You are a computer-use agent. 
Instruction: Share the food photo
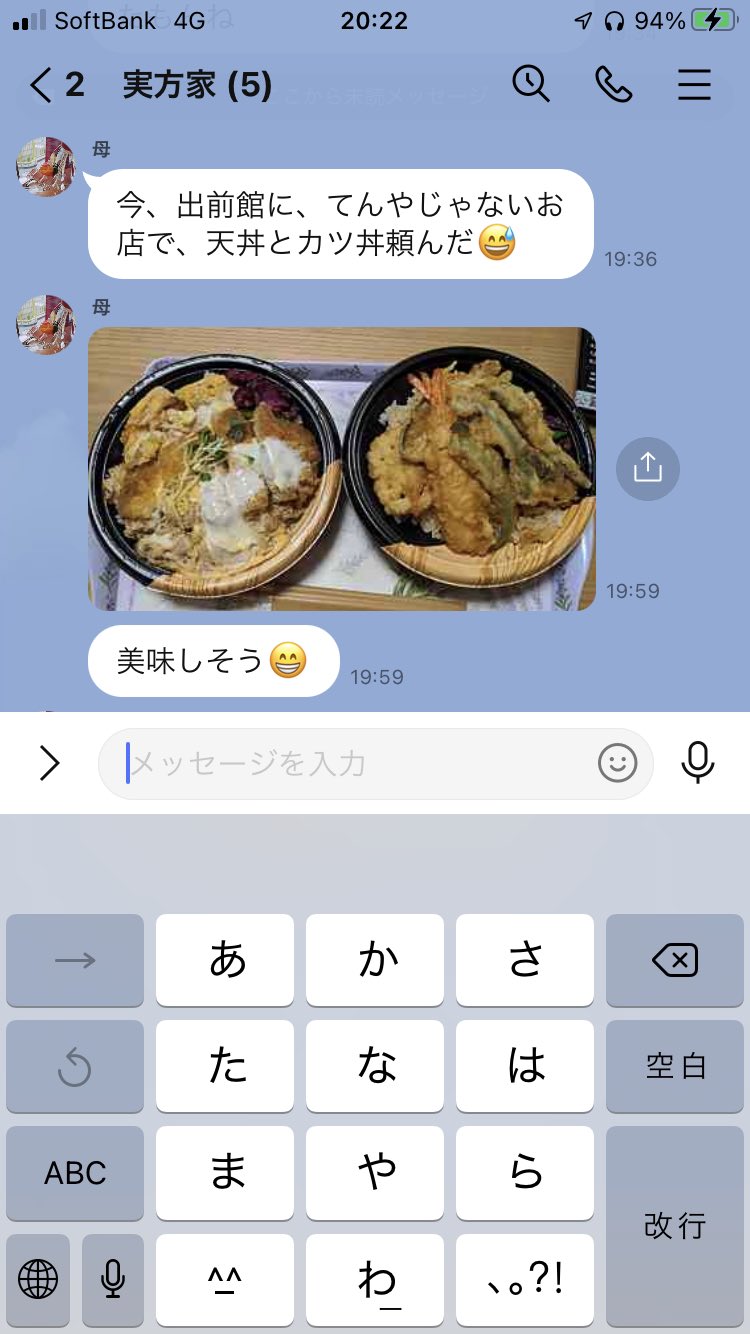coord(647,468)
